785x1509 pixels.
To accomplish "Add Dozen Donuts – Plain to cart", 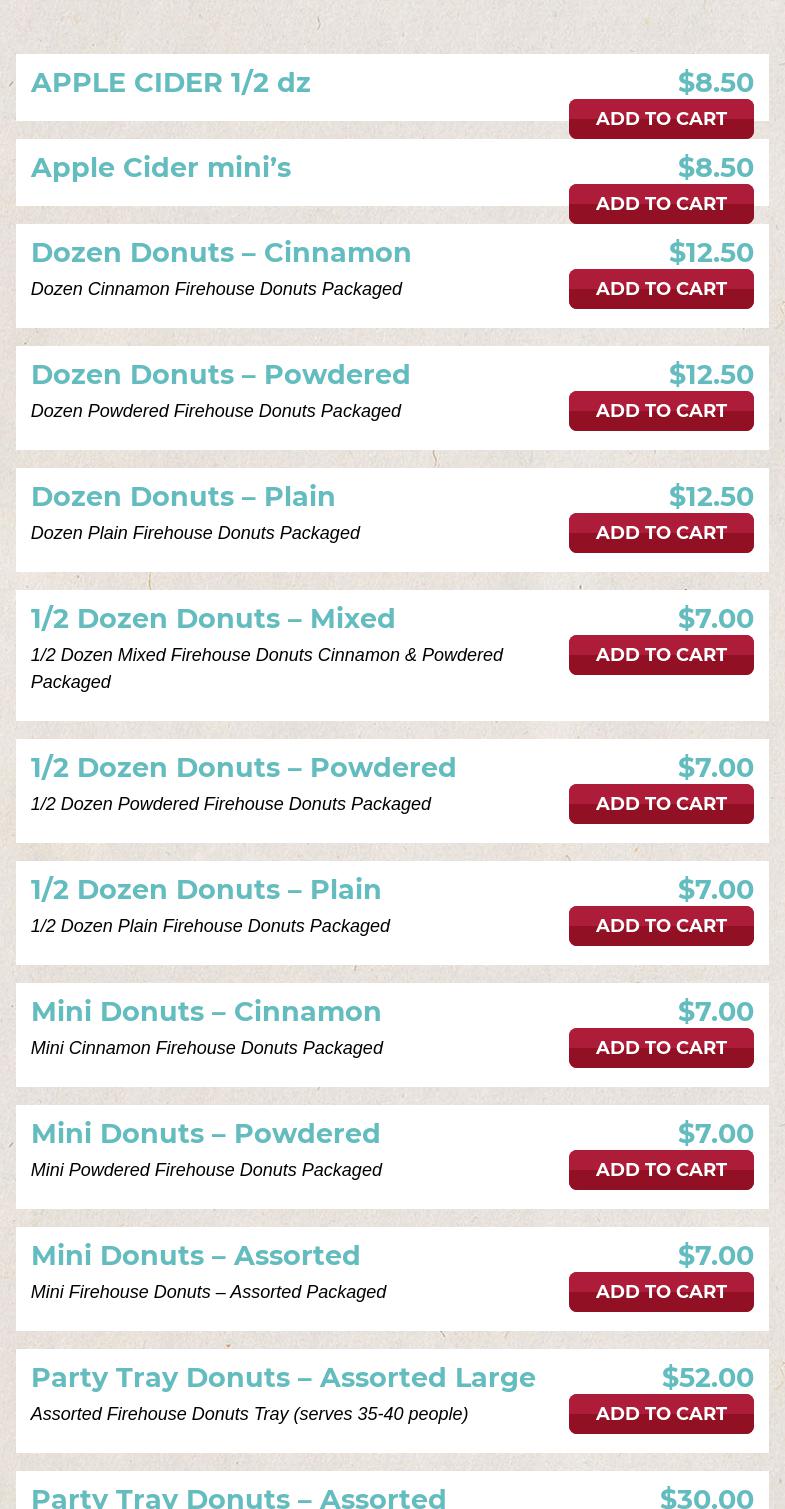I will click(661, 532).
